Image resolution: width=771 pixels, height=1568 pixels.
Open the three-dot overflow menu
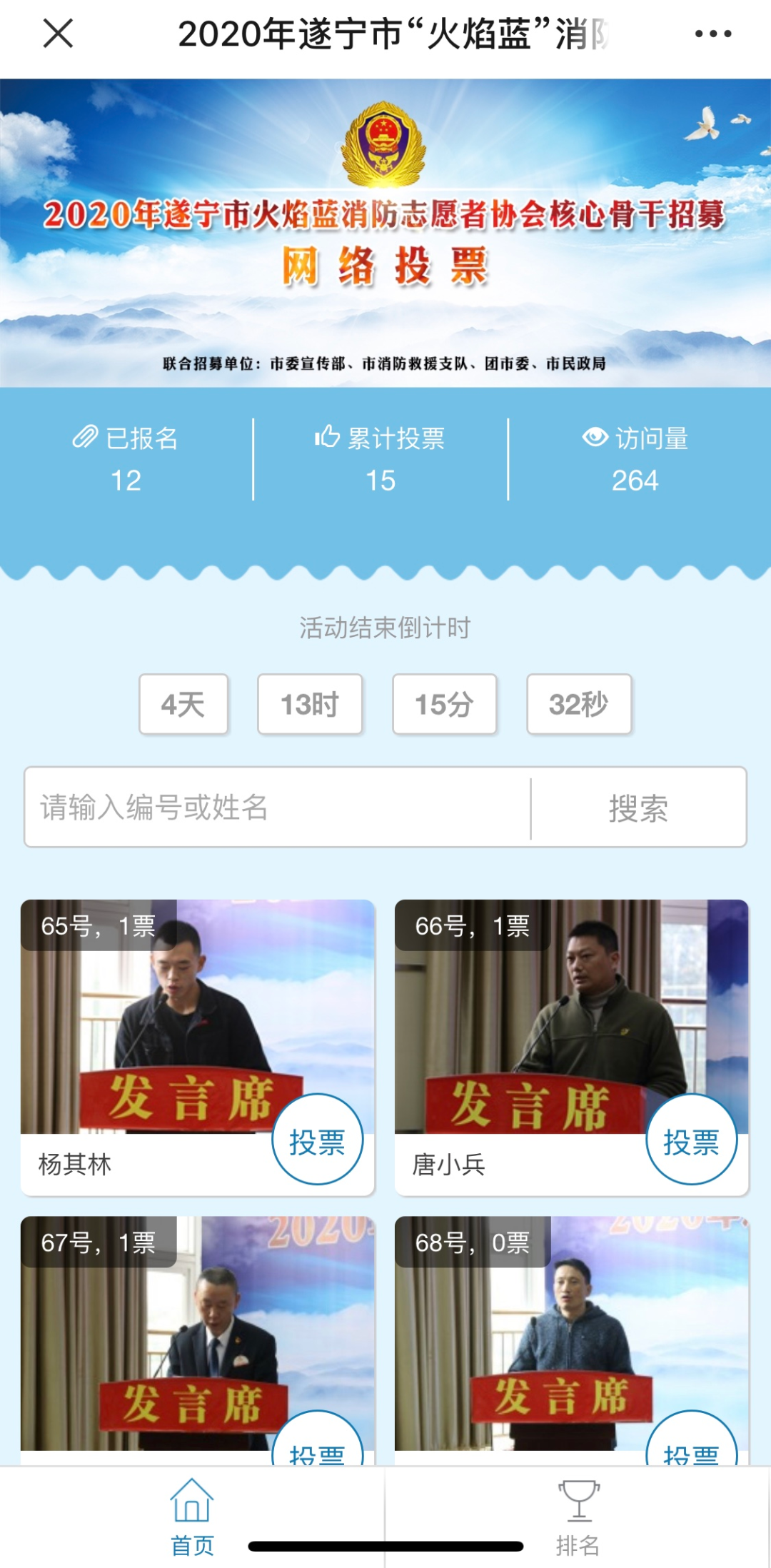713,34
